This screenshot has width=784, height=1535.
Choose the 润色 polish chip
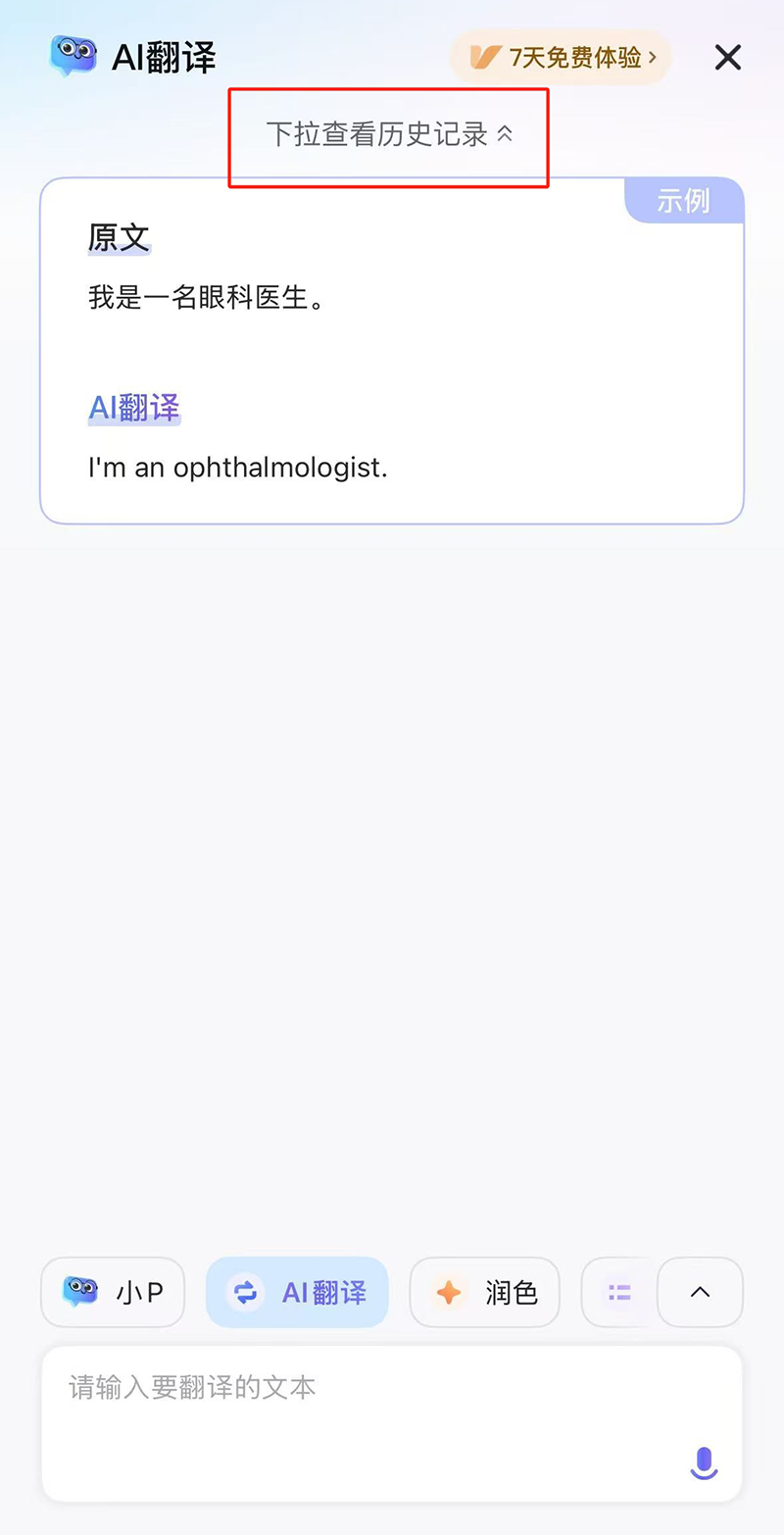484,1292
